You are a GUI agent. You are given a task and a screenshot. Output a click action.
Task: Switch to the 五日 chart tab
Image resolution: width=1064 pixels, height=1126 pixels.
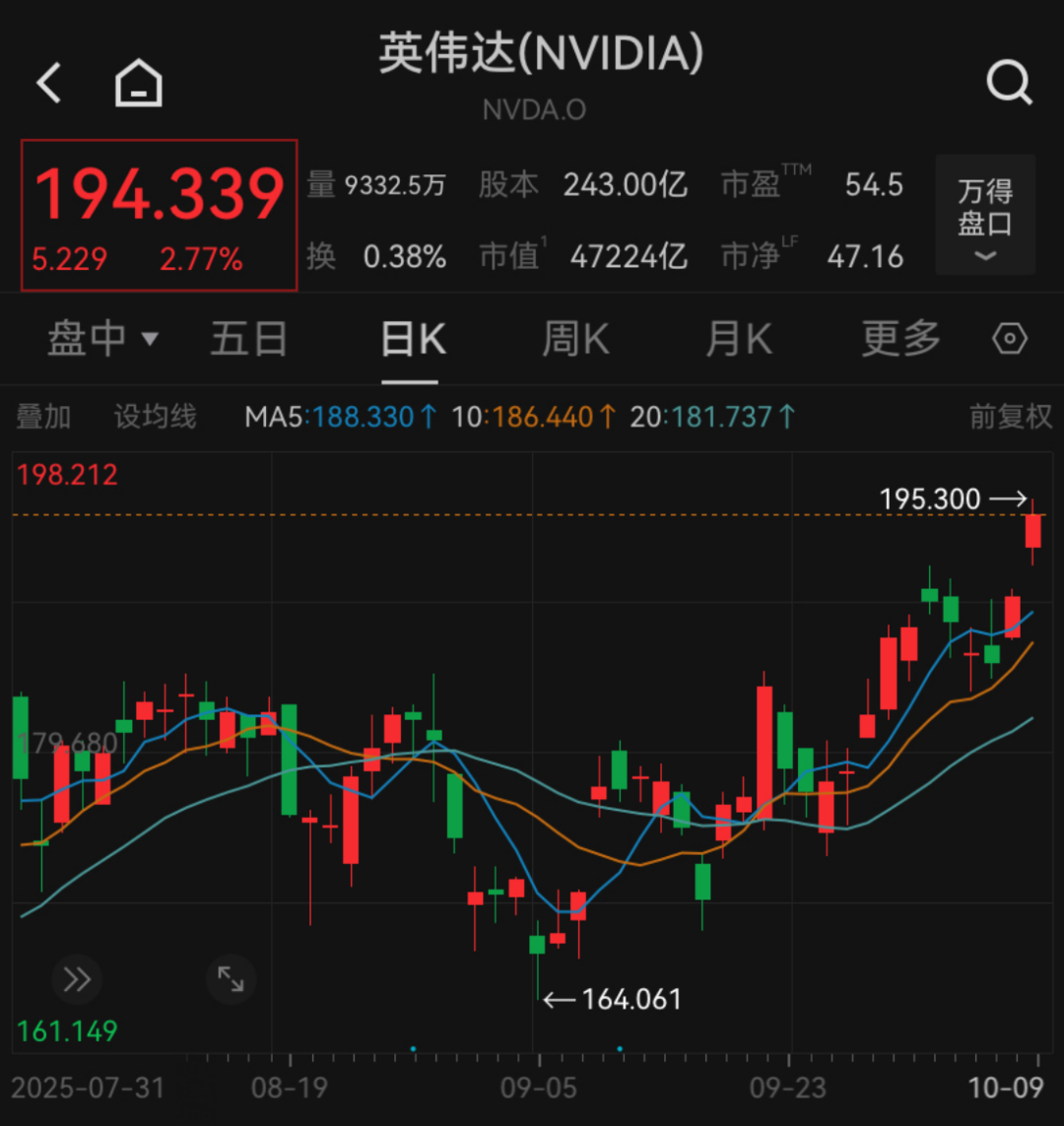tap(249, 340)
